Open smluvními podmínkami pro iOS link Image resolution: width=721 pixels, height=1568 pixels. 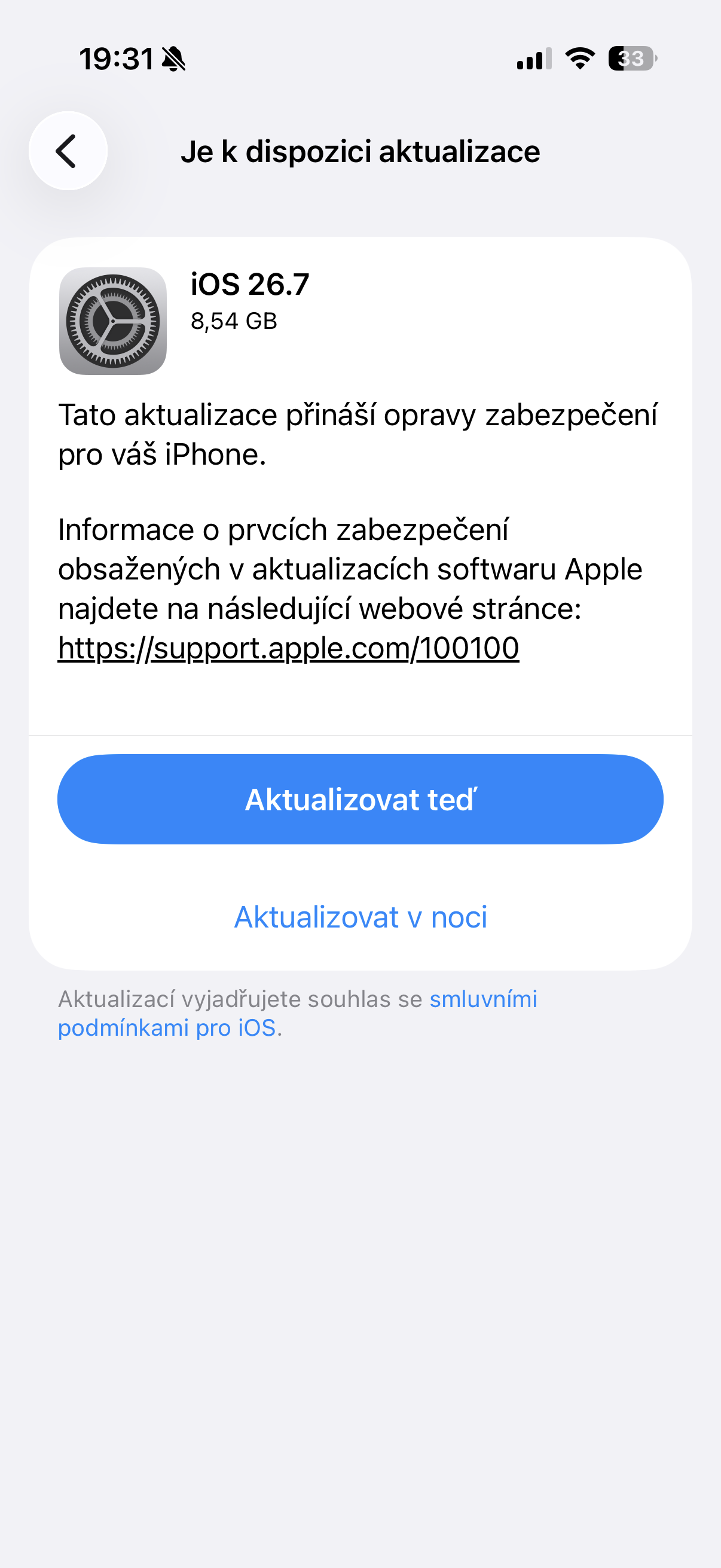point(298,1014)
